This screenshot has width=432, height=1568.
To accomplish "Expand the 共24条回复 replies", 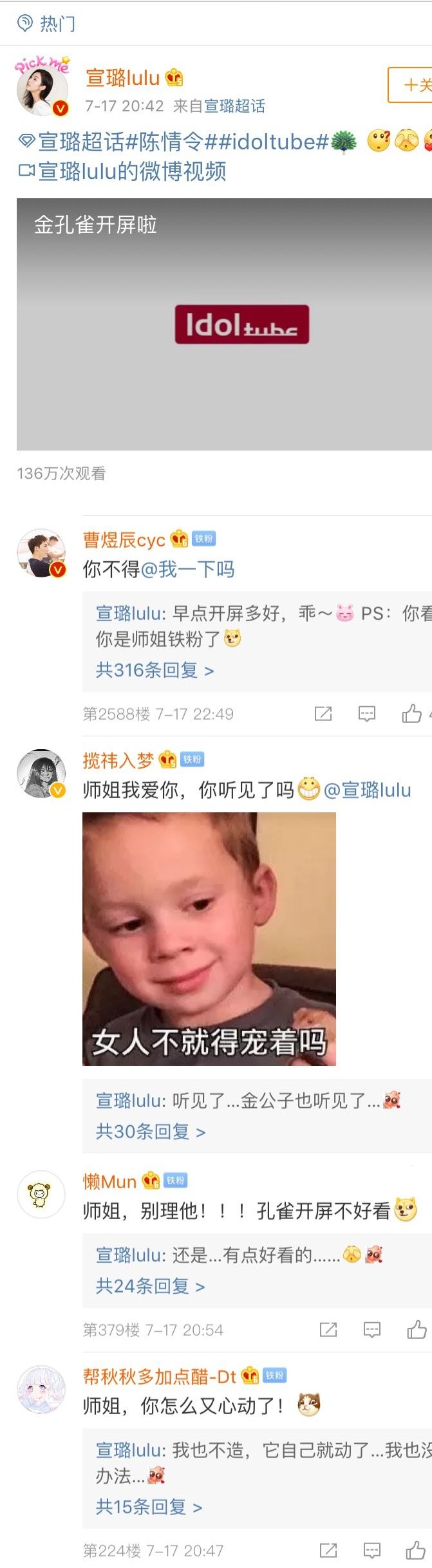I will point(150,1286).
